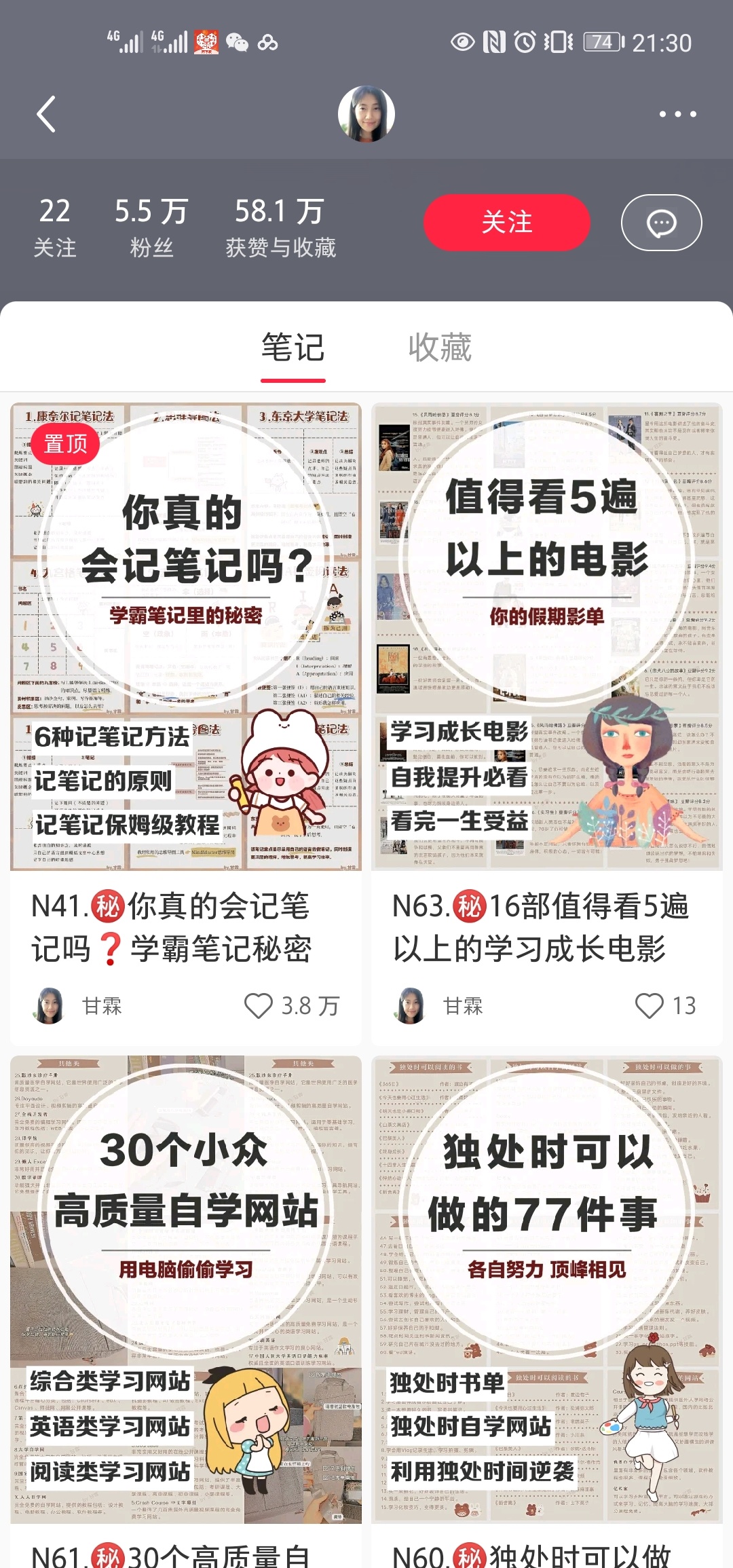733x1568 pixels.
Task: View the 22 关注 following list
Action: [x=55, y=227]
